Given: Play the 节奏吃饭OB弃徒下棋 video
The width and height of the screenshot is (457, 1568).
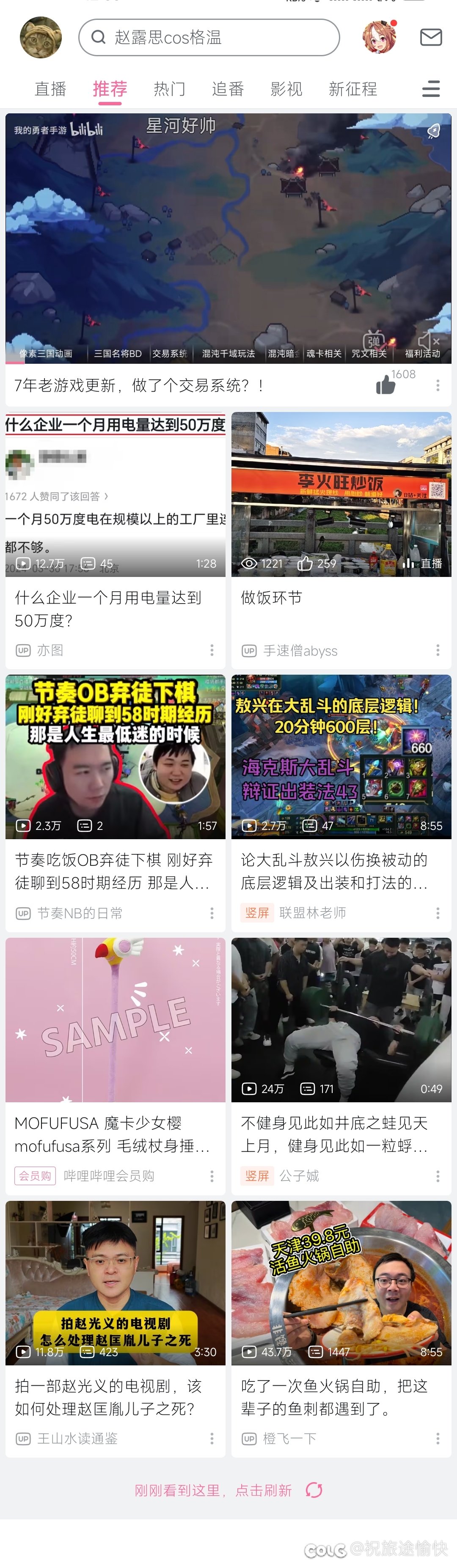Looking at the screenshot, I should click(115, 757).
